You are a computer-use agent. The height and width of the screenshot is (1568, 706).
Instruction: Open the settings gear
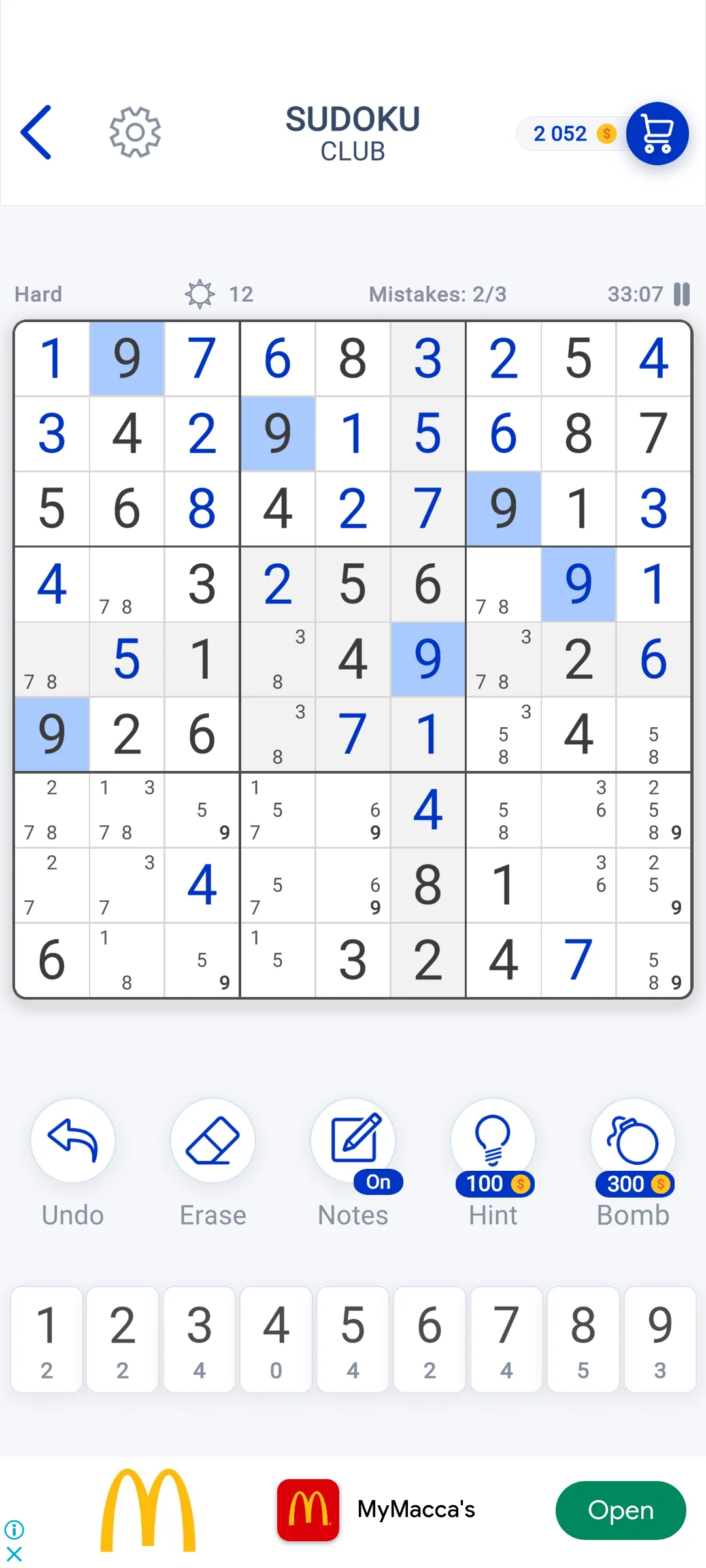click(x=135, y=132)
